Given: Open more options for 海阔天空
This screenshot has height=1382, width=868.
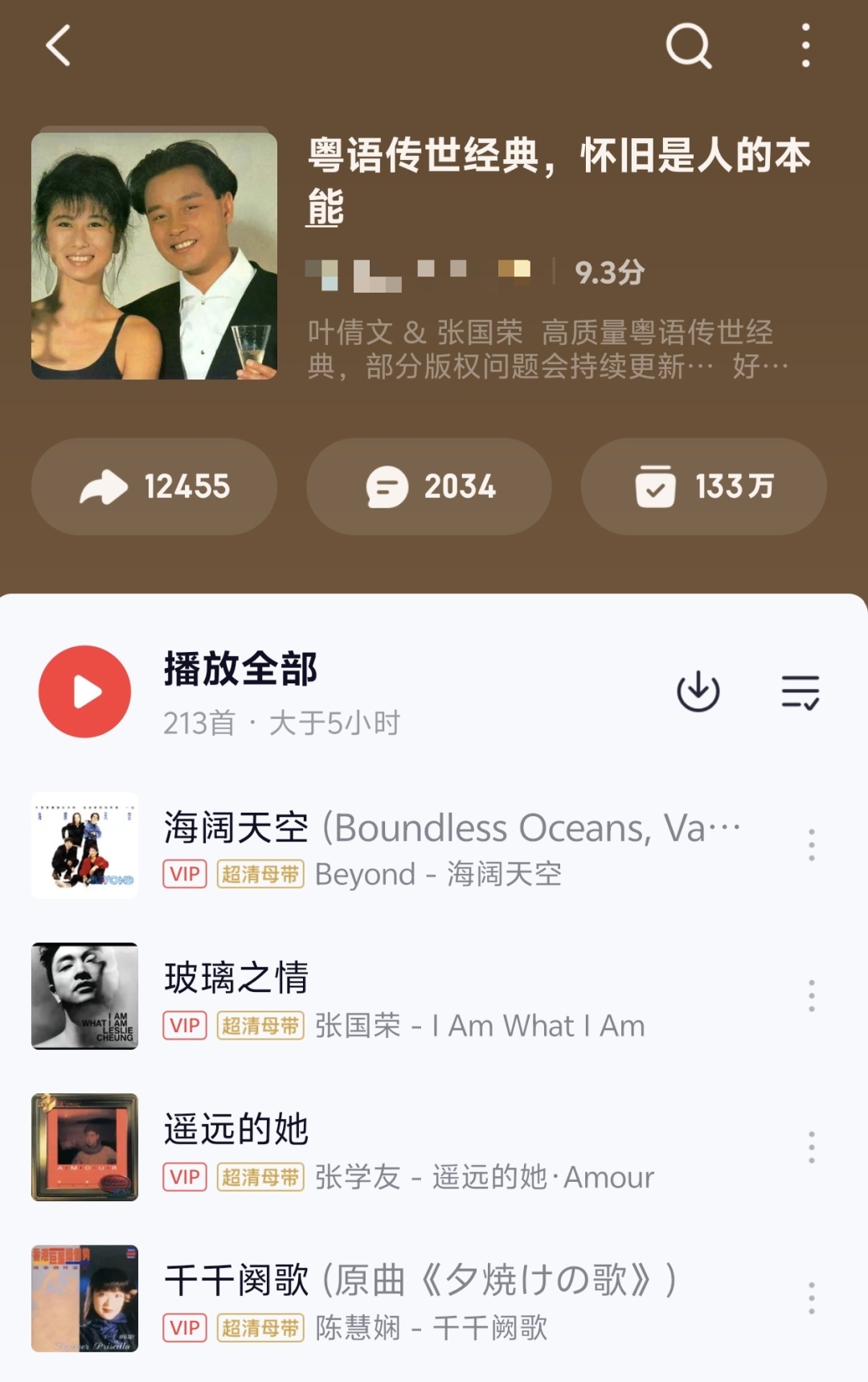Looking at the screenshot, I should tap(812, 845).
